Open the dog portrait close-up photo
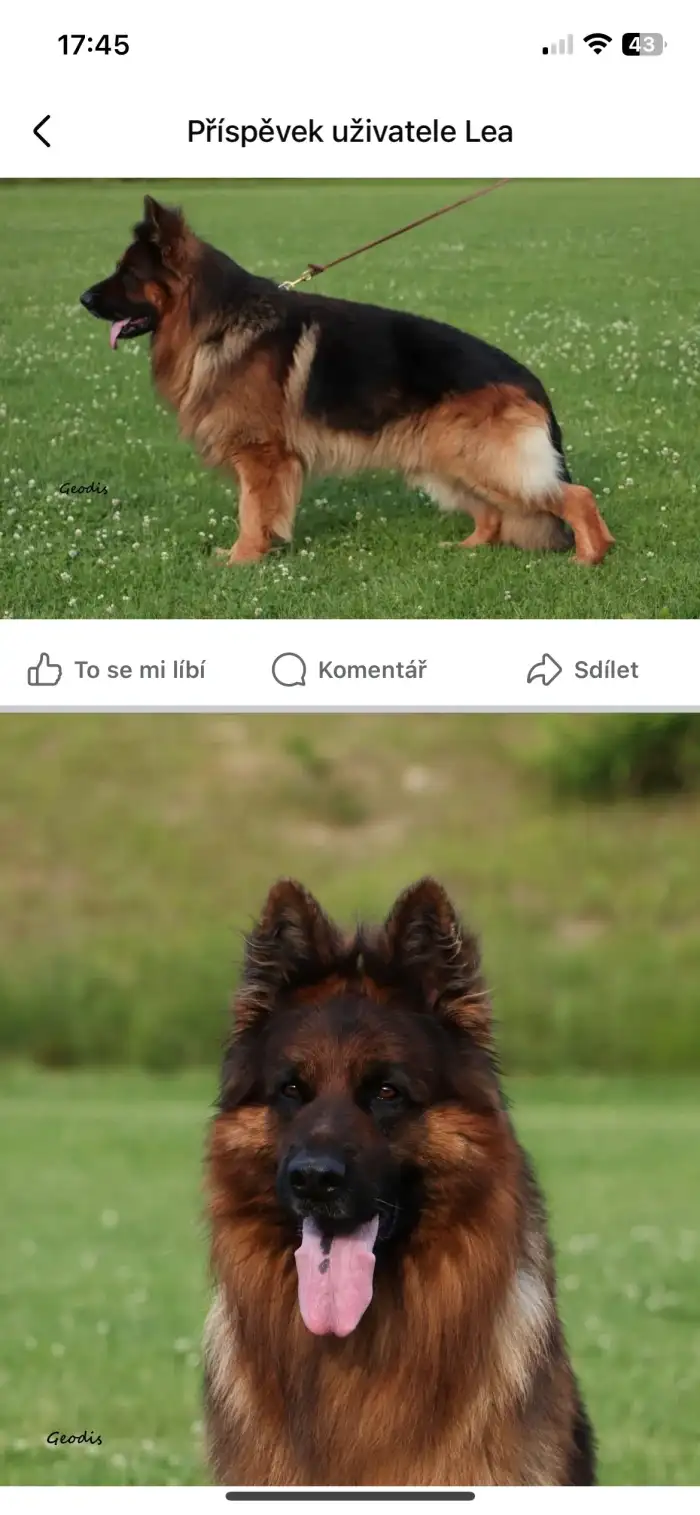 point(350,1098)
